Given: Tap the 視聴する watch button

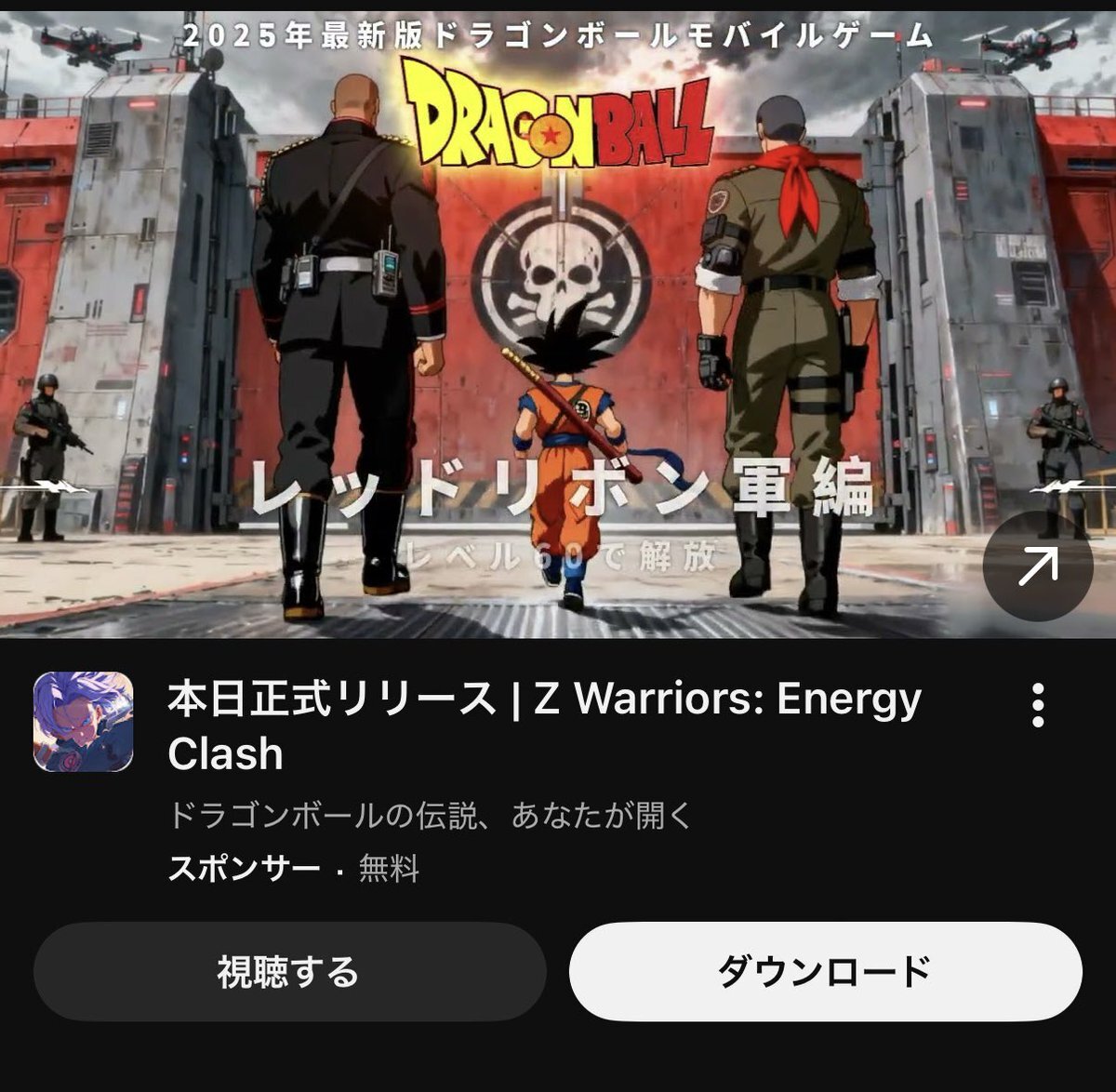Looking at the screenshot, I should click(289, 972).
